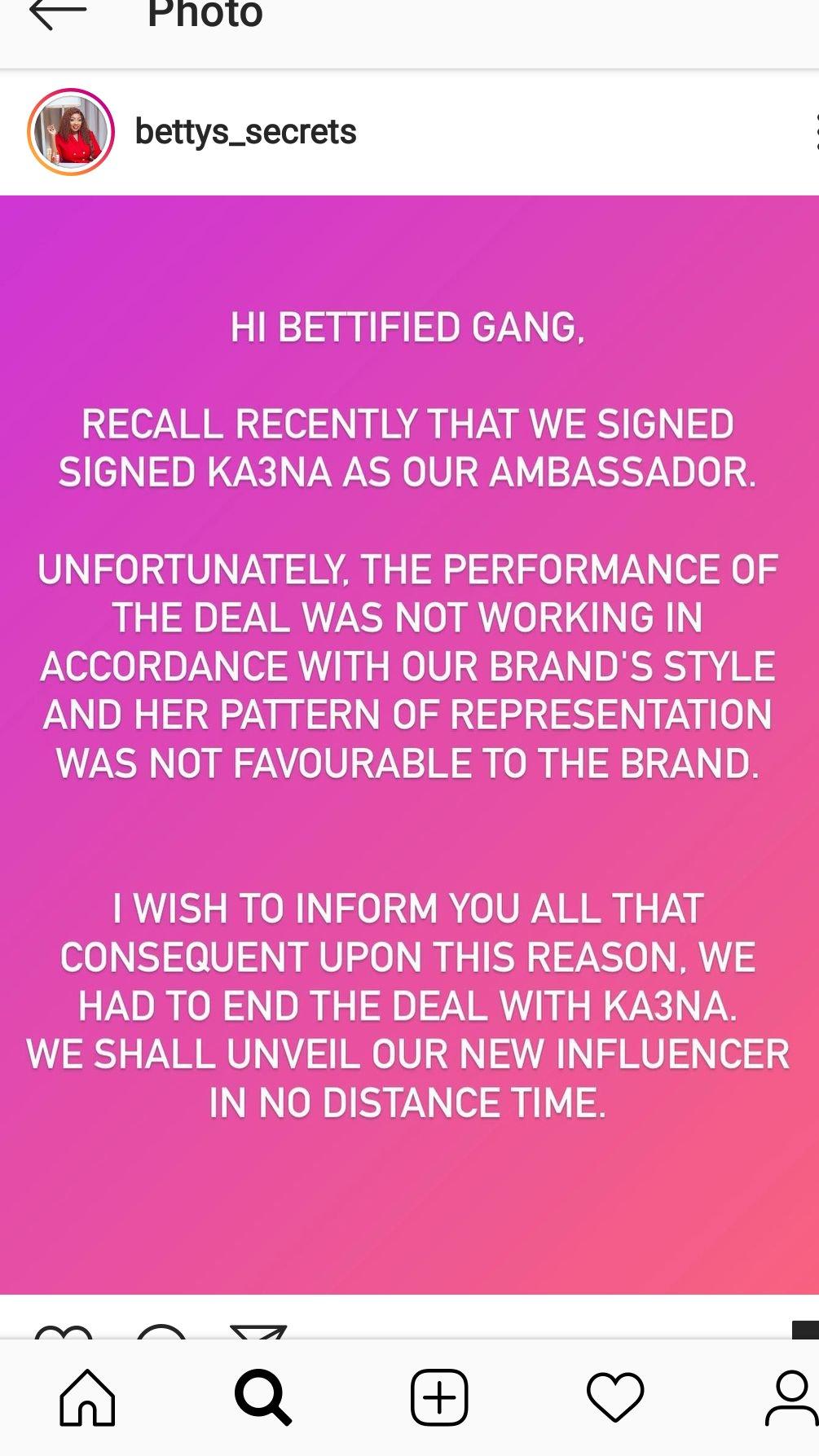The image size is (819, 1456).
Task: Tap the bettys_secrets username
Action: (x=244, y=133)
